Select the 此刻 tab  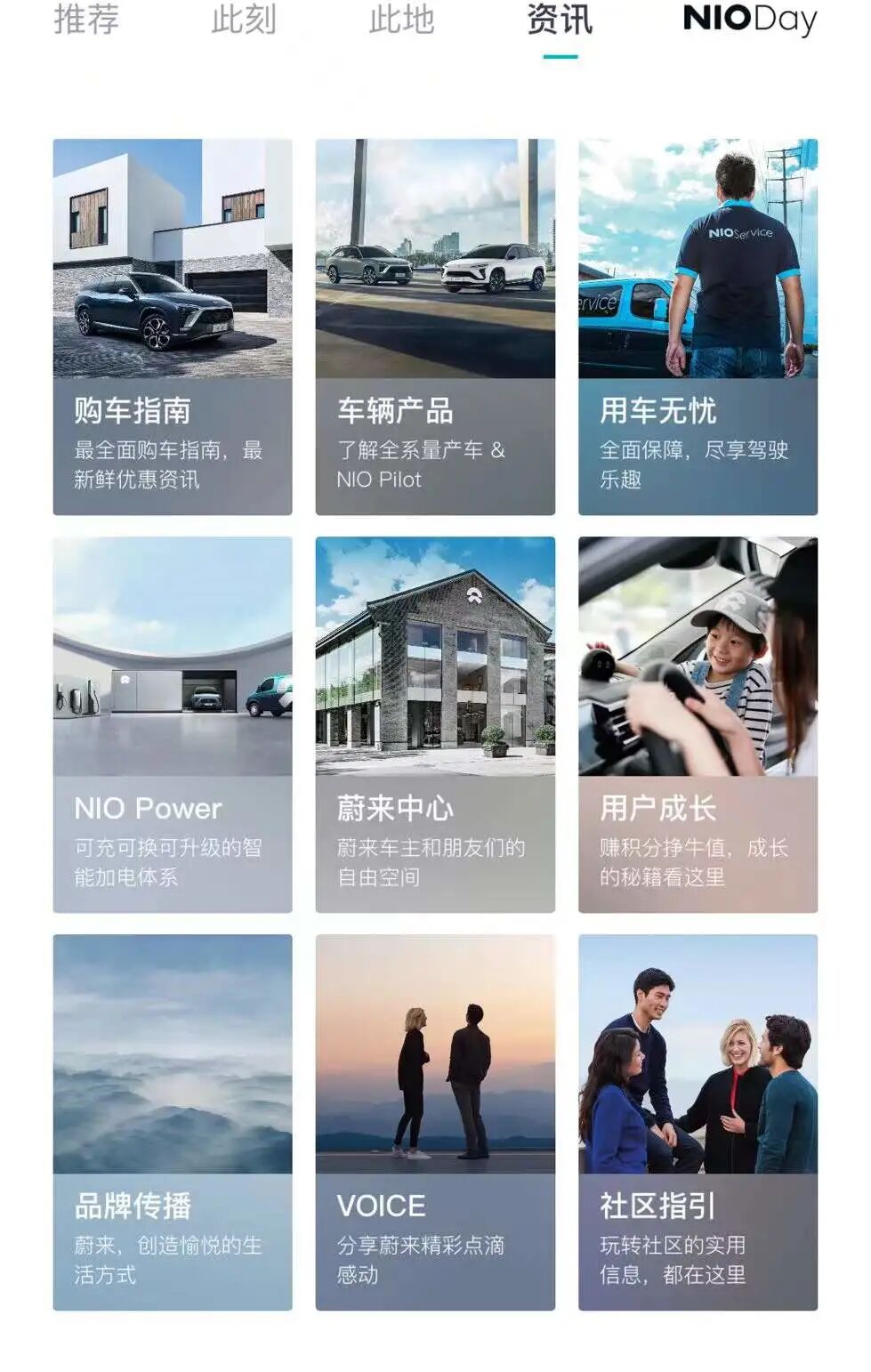pos(244,20)
